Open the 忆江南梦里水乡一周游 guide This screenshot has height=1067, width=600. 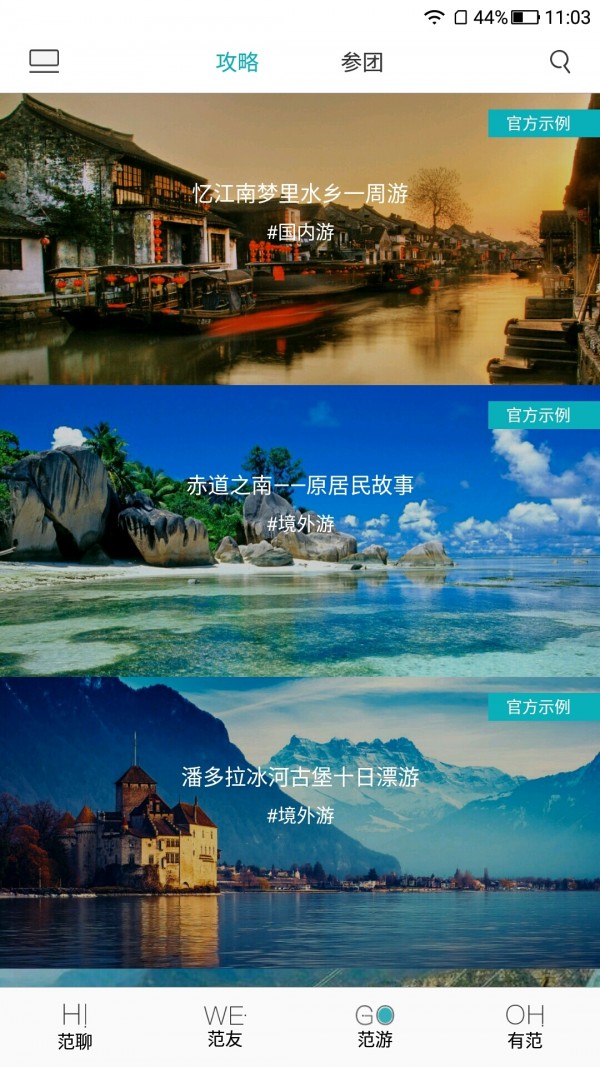click(x=300, y=240)
